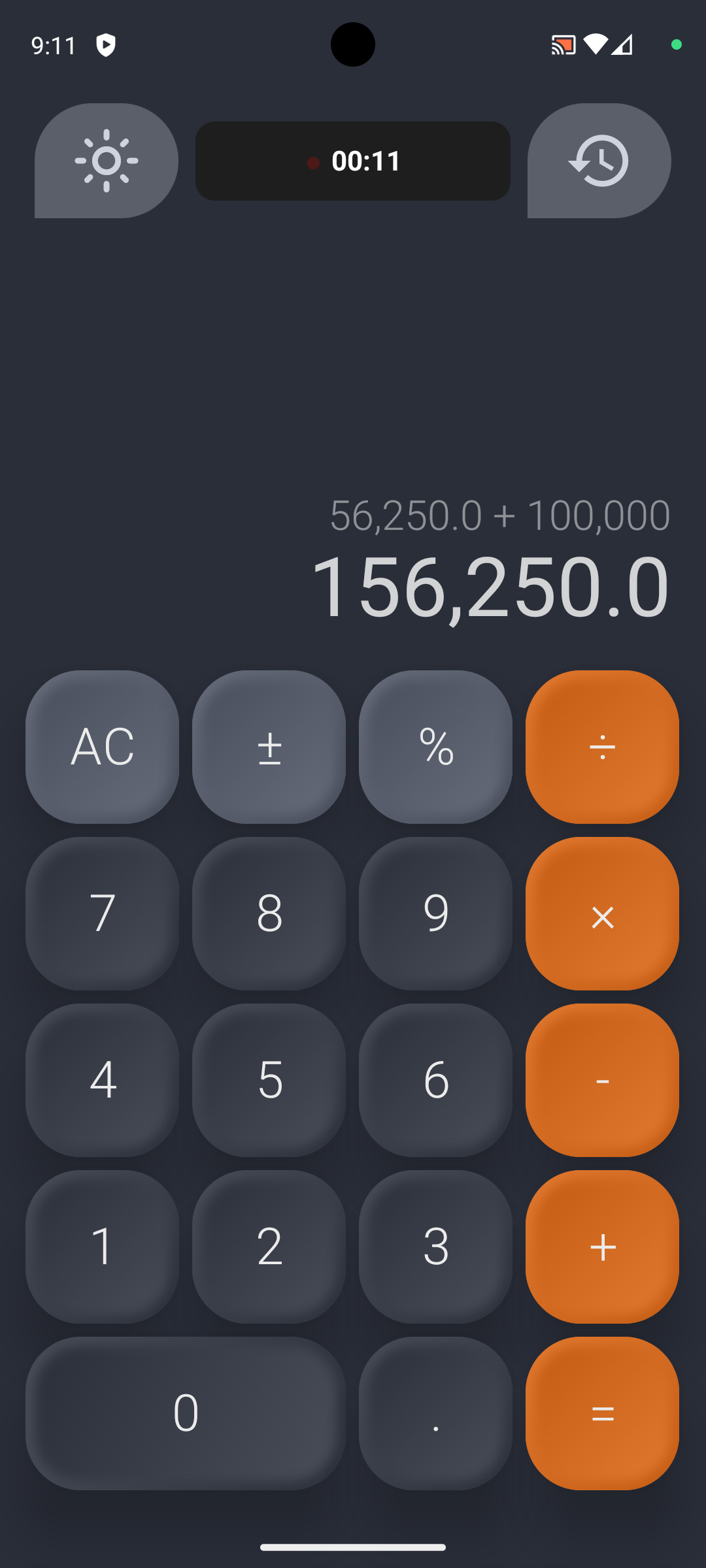This screenshot has width=706, height=1568.
Task: Tap the 0 key
Action: pos(186,1413)
